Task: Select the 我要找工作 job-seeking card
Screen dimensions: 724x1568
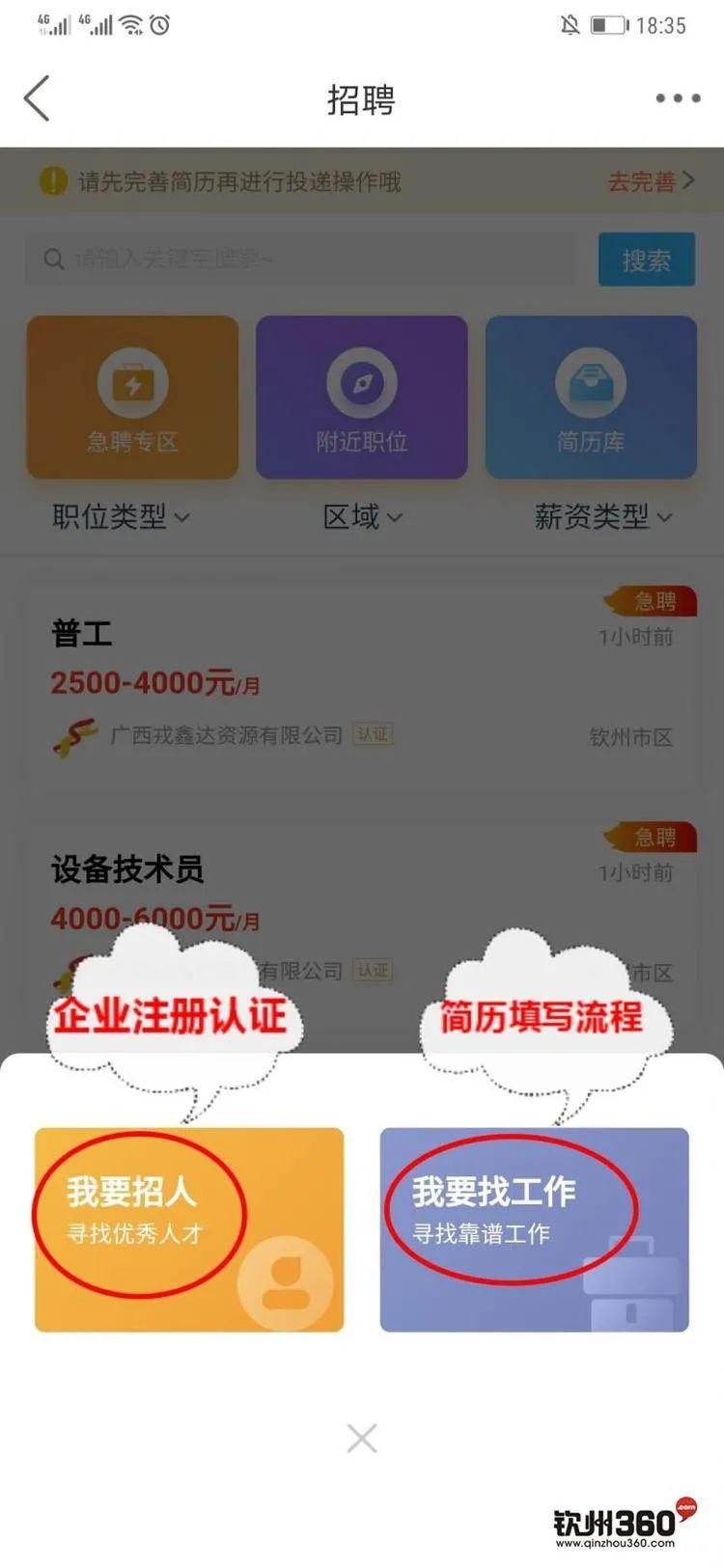Action: (x=534, y=1228)
